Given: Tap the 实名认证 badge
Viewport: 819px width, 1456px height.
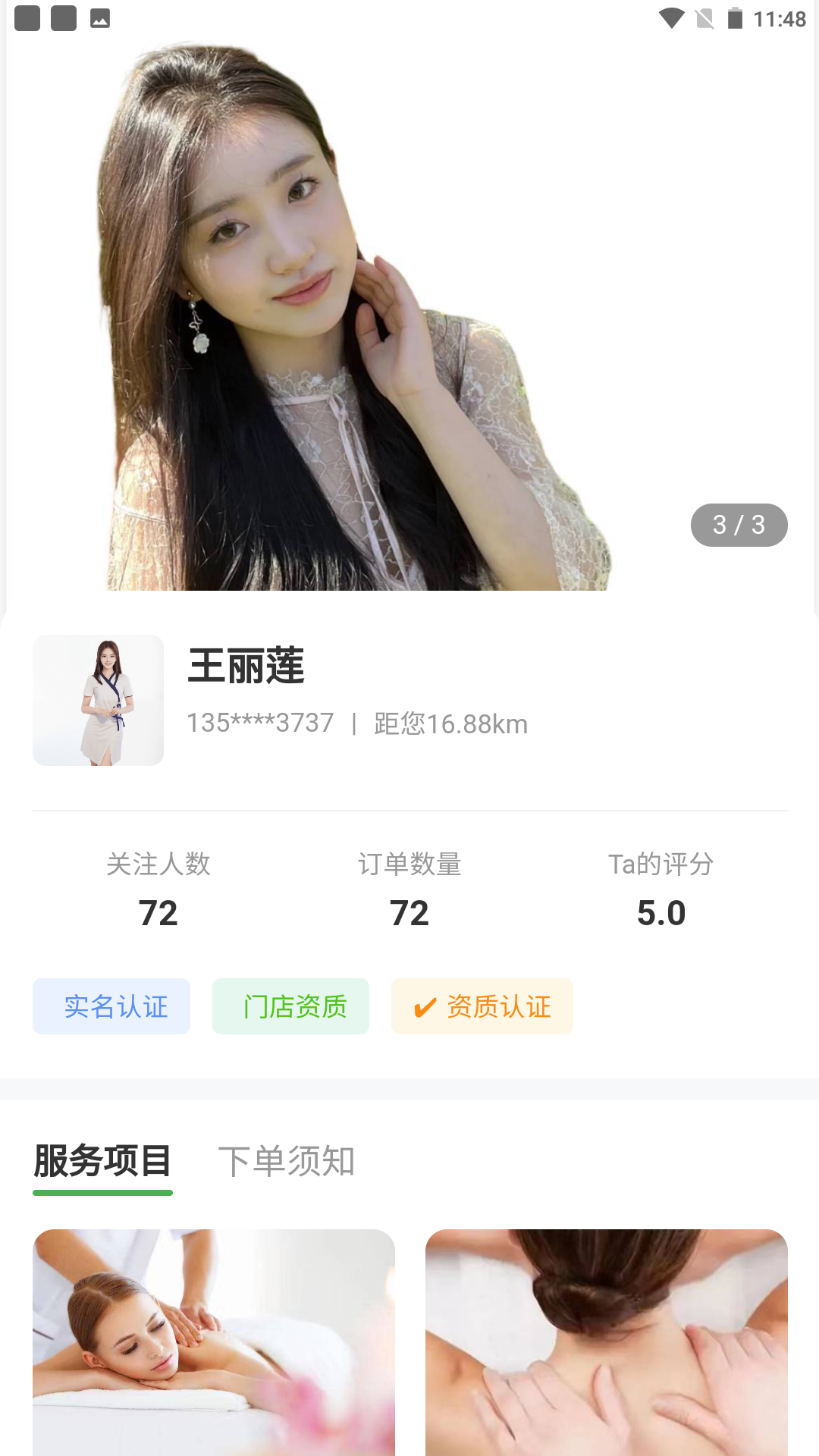Looking at the screenshot, I should click(111, 1006).
